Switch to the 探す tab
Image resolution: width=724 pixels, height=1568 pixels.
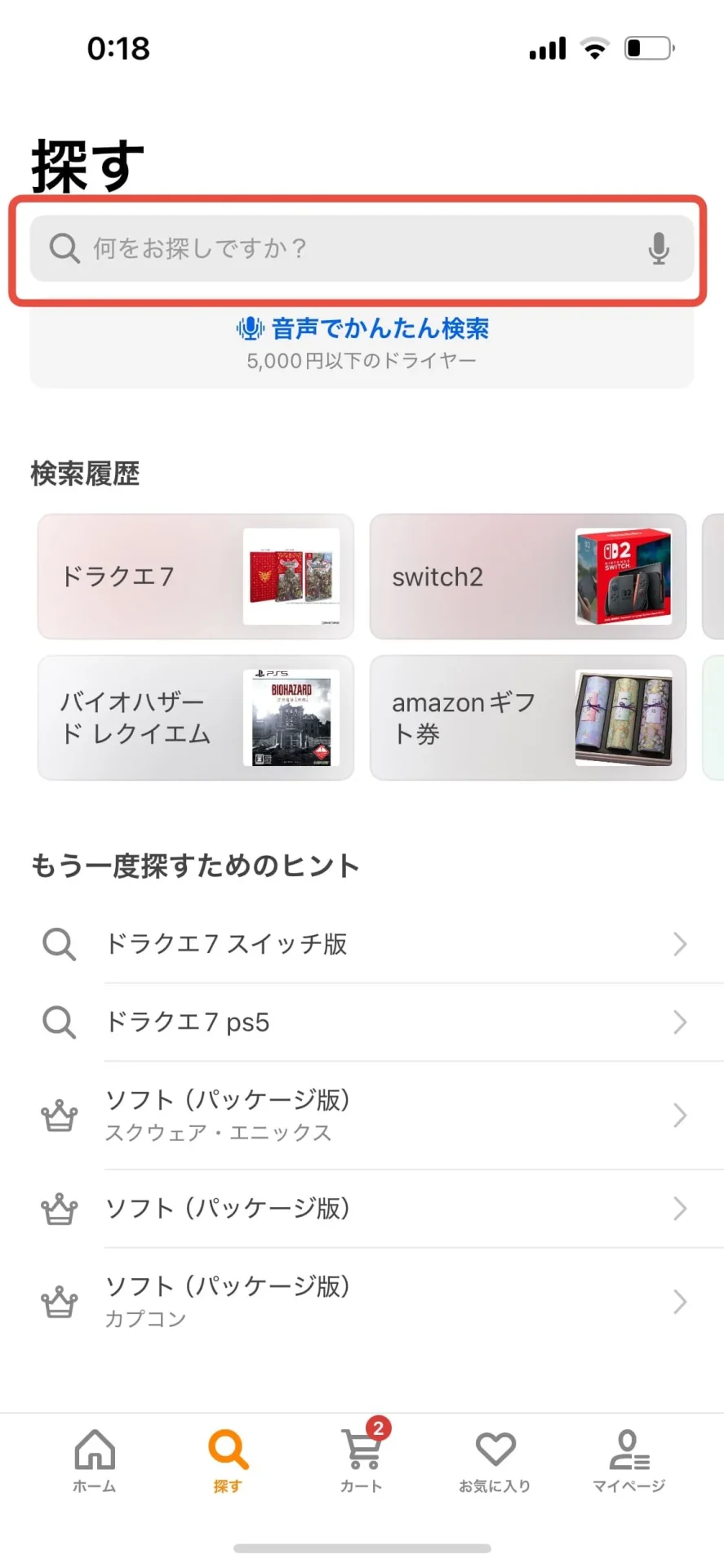click(228, 1460)
